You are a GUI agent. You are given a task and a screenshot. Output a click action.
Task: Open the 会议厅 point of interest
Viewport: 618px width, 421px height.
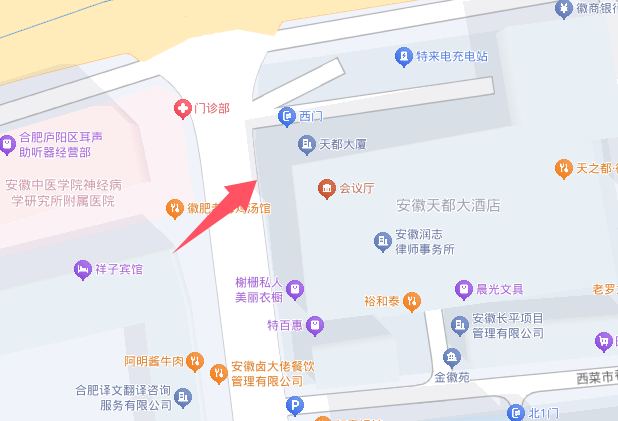coord(326,188)
